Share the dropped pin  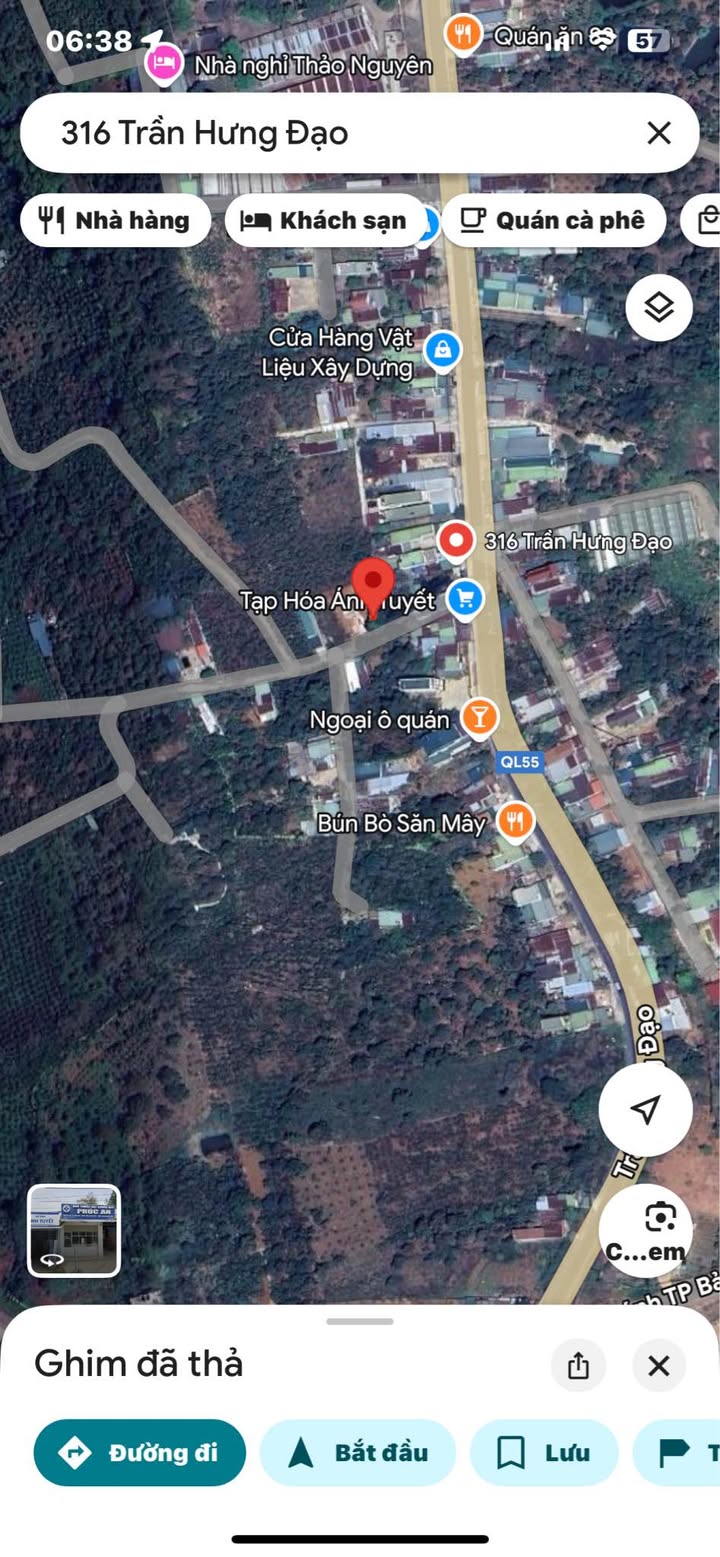coord(578,1365)
